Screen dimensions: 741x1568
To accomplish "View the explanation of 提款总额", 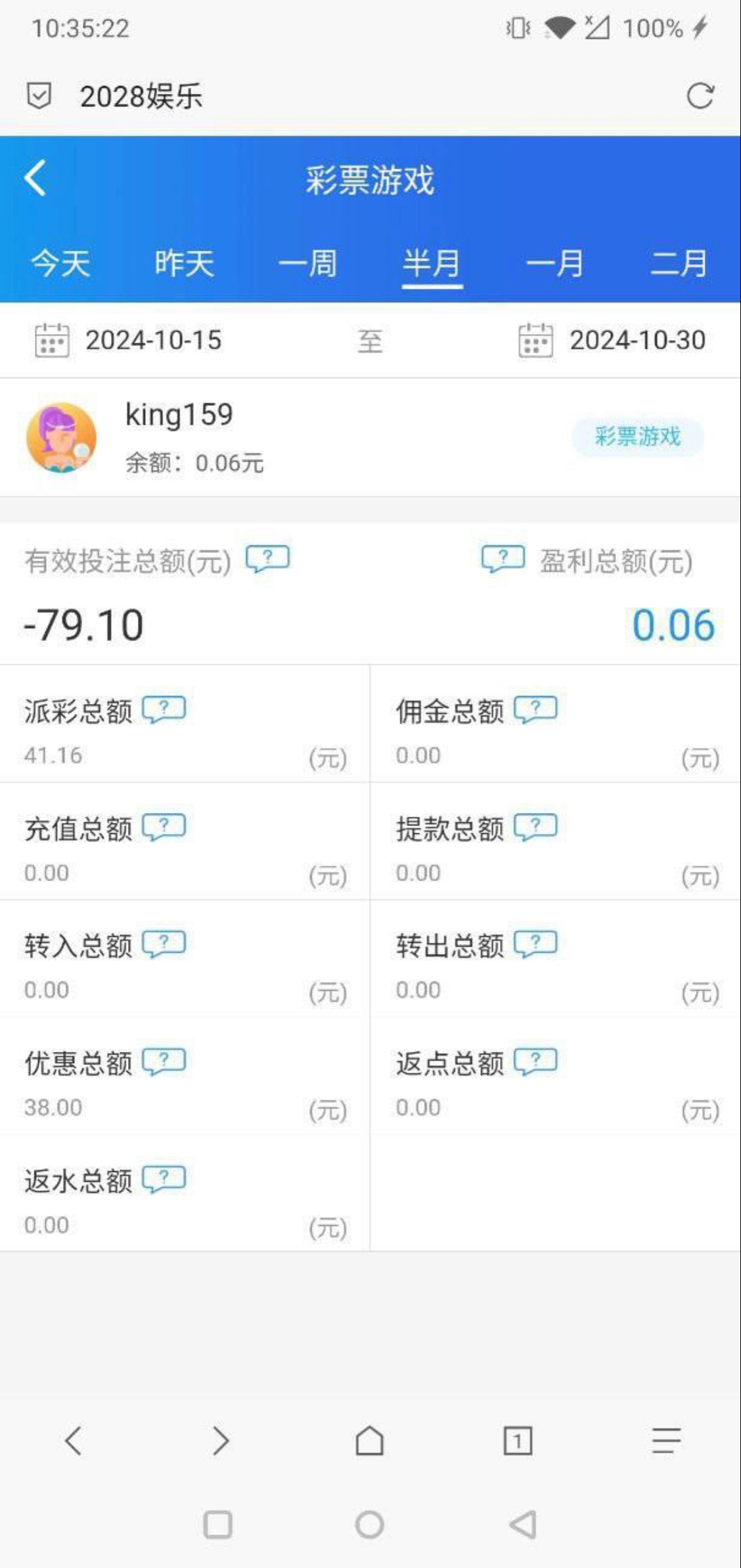I will (535, 827).
